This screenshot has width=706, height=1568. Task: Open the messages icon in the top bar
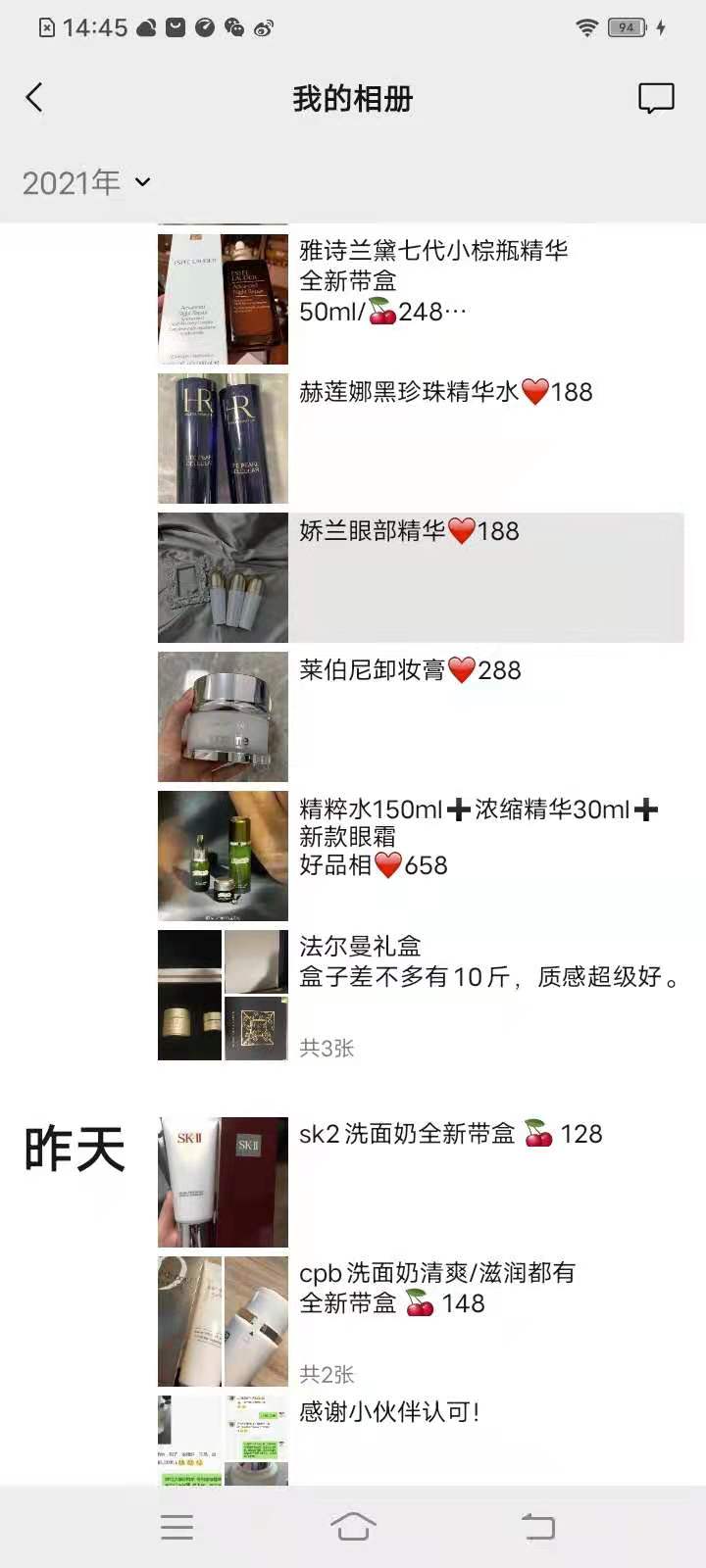656,98
